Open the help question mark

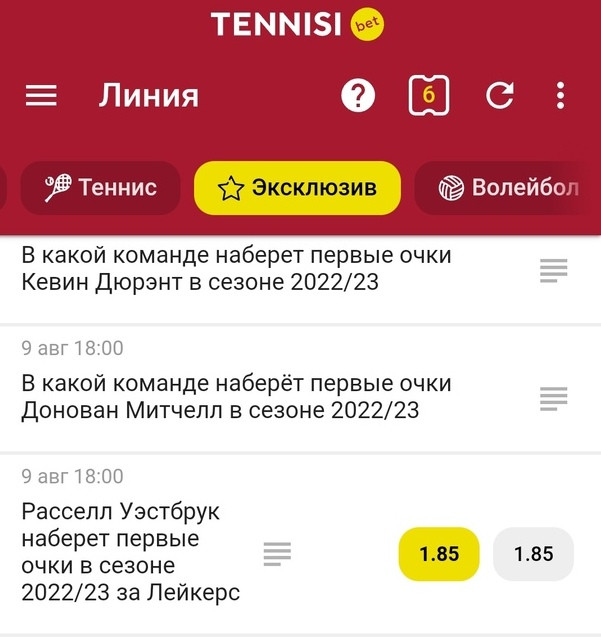358,96
